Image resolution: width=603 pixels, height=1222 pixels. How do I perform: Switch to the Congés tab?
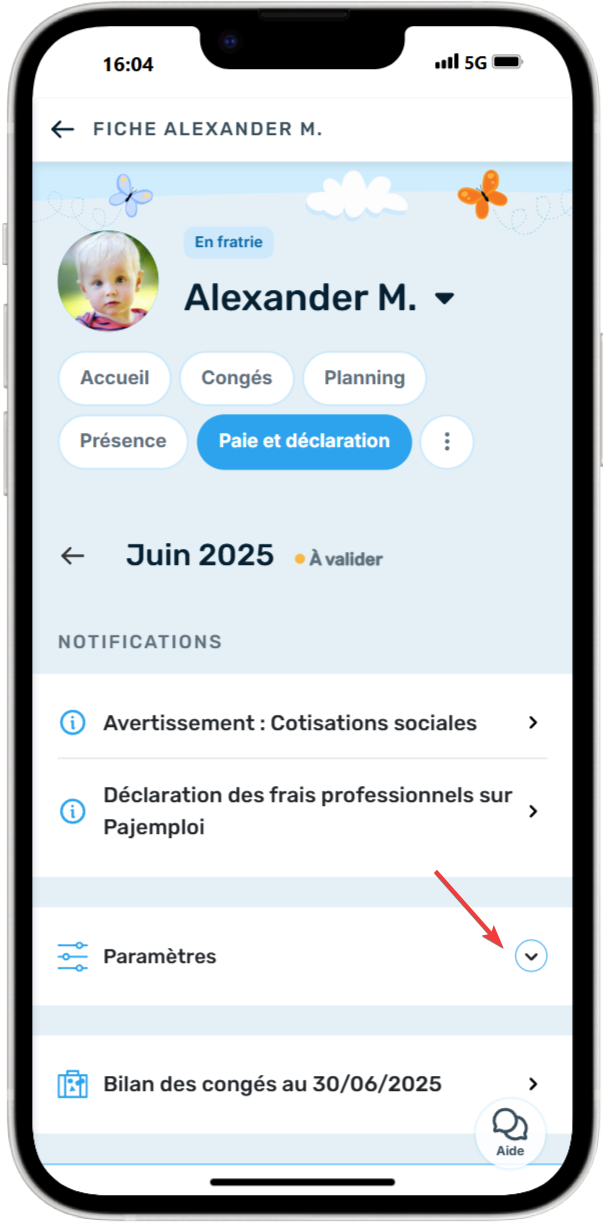point(236,378)
